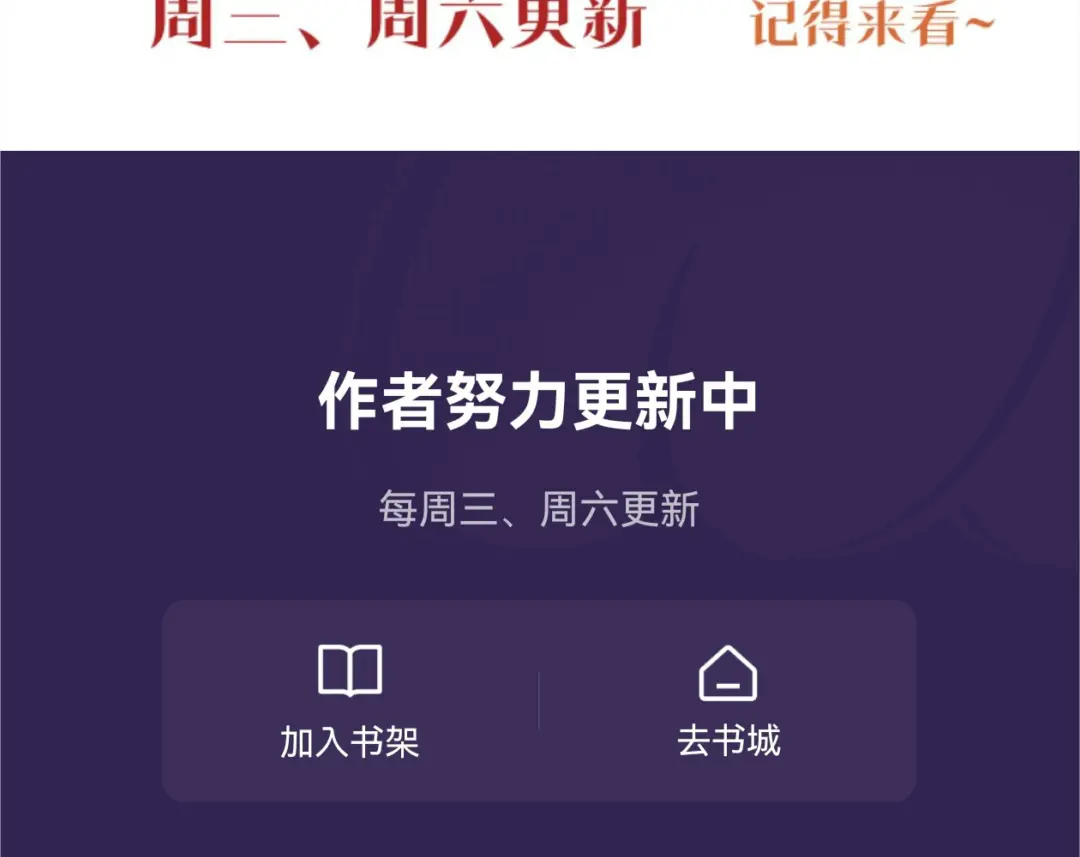Tap 加入书架 to add to bookshelf

[350, 701]
